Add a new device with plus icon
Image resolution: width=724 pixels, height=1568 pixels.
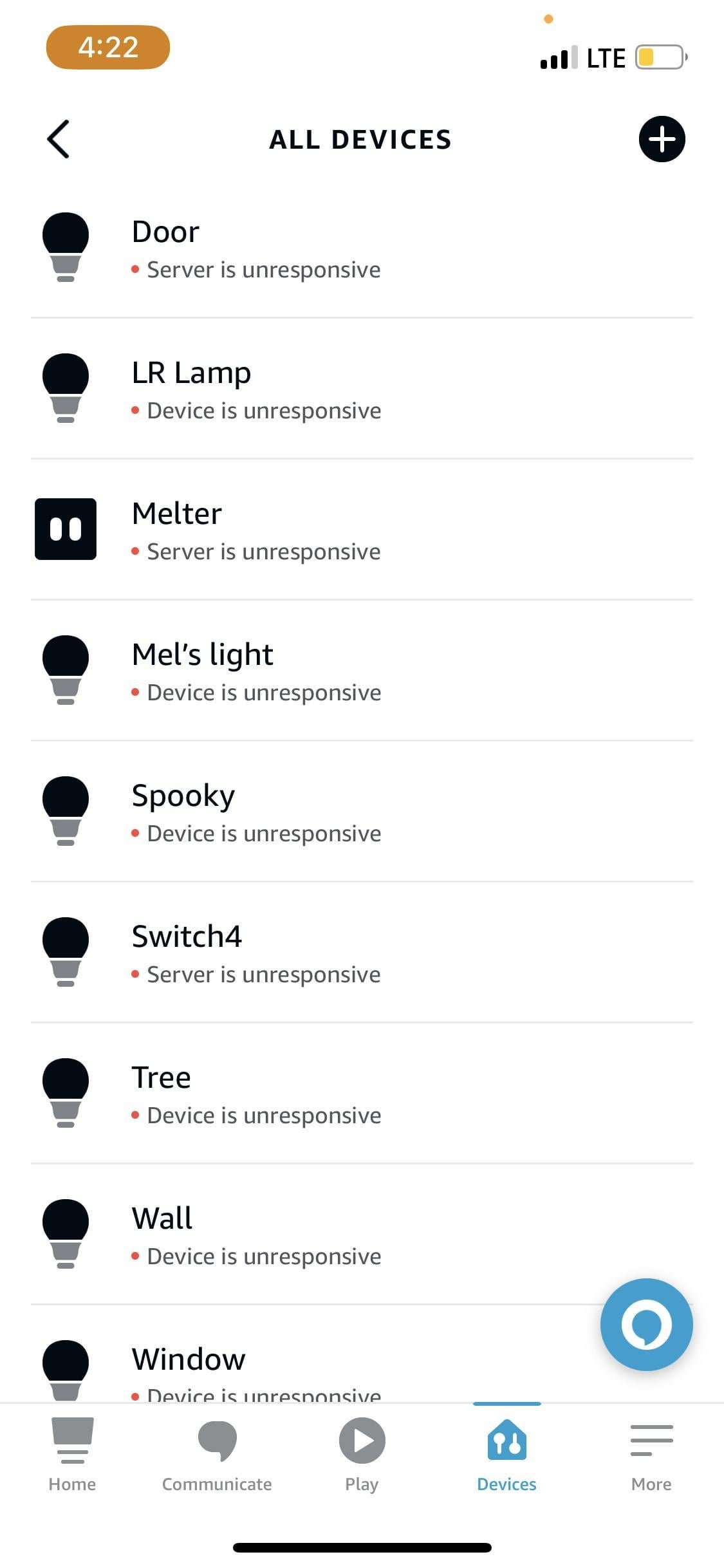click(662, 139)
